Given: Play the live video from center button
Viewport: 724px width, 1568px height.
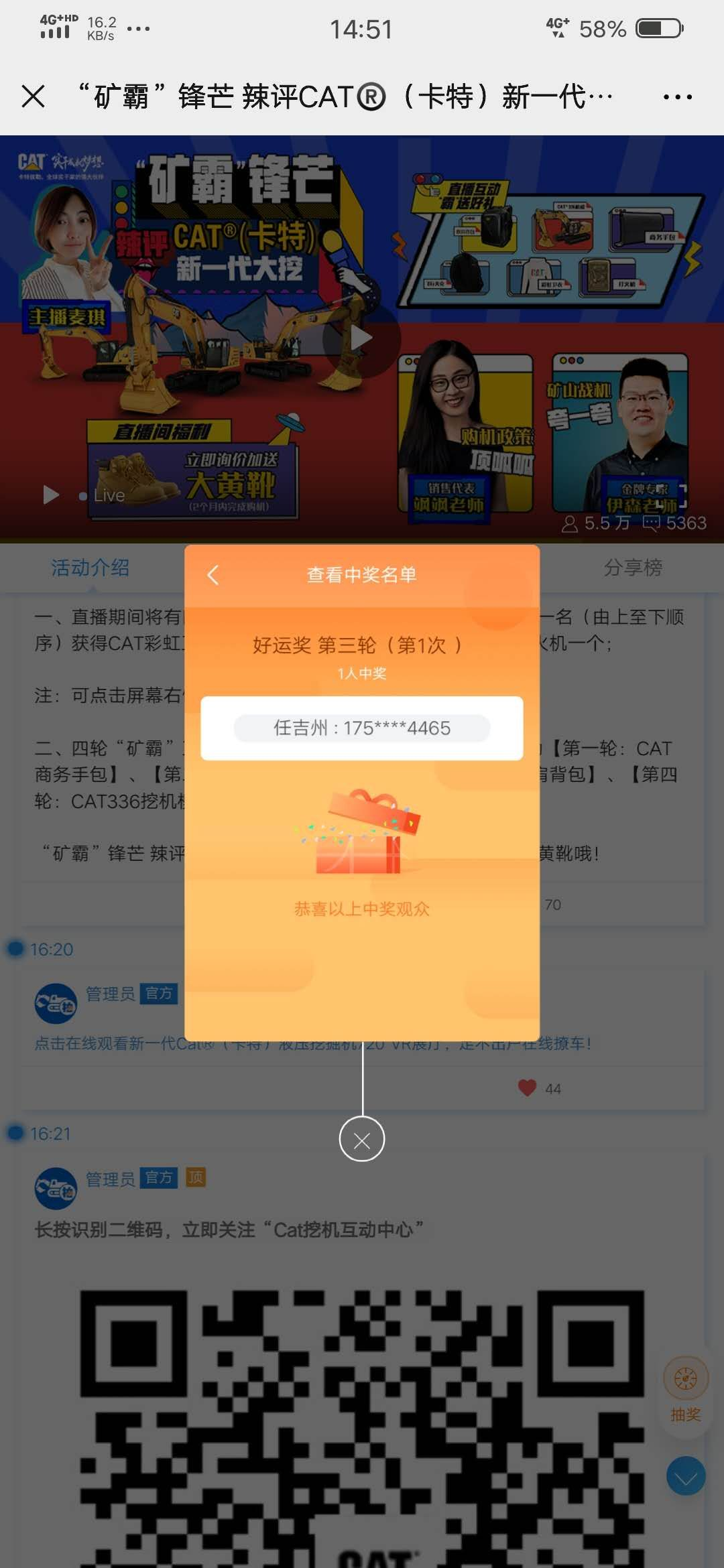Looking at the screenshot, I should [362, 337].
